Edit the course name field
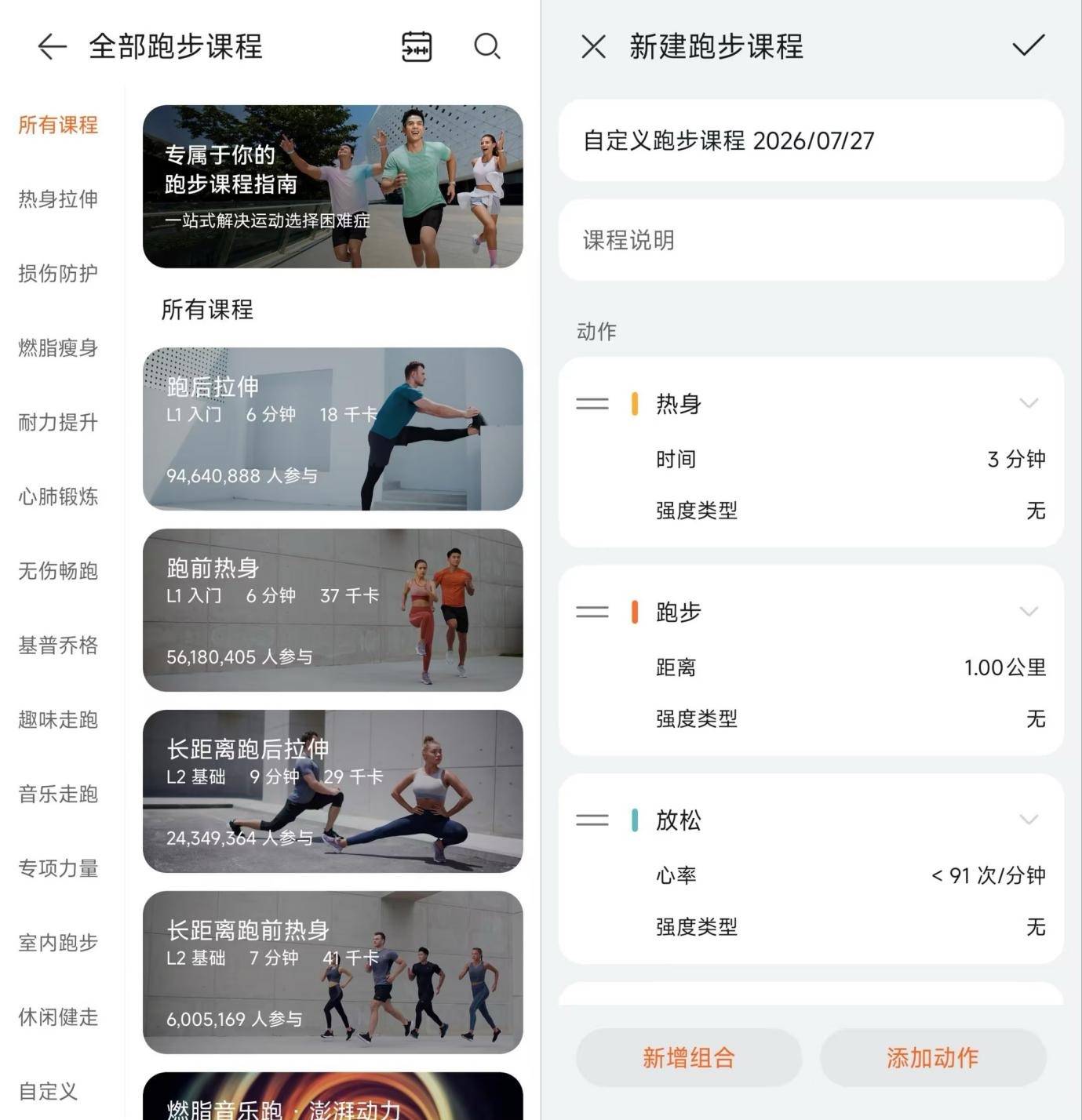This screenshot has width=1082, height=1120. [x=811, y=140]
